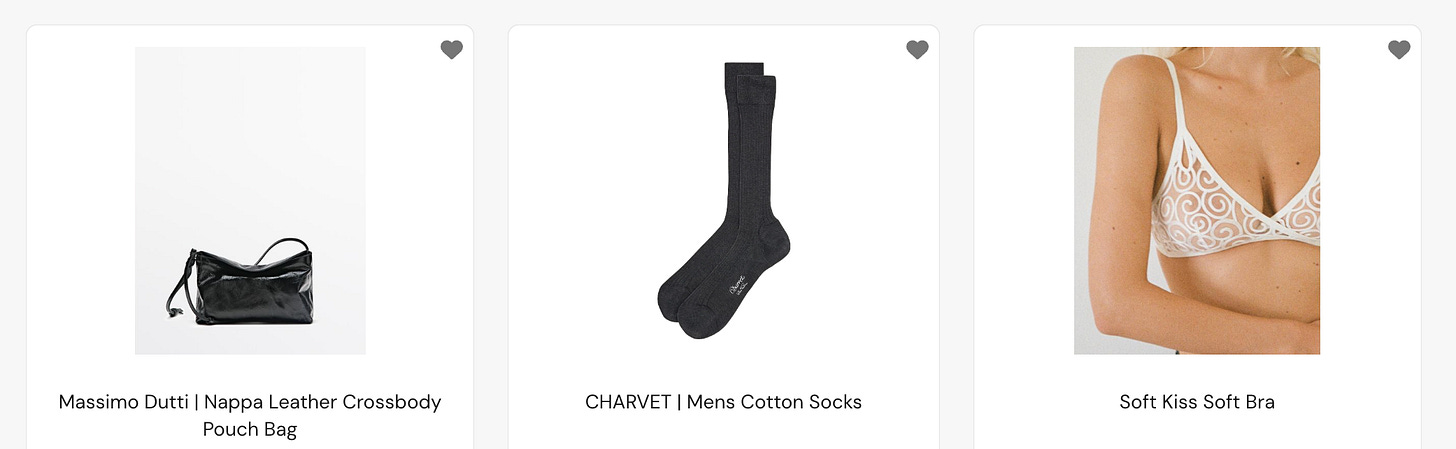The width and height of the screenshot is (1456, 449).
Task: Like the CHARVET Mens Cotton Socks
Action: coord(917,50)
